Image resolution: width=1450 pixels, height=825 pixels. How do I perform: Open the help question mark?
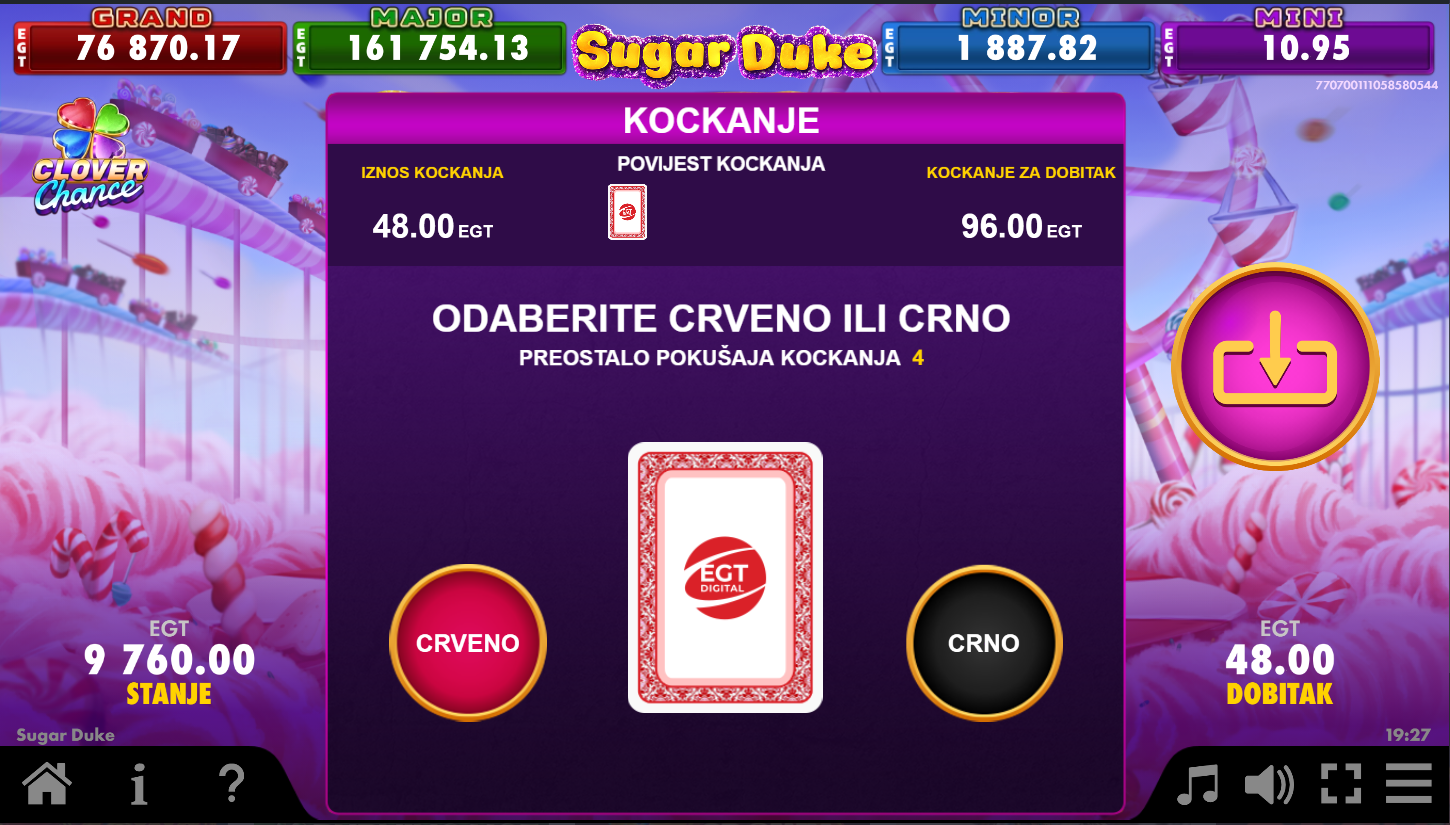click(x=231, y=784)
